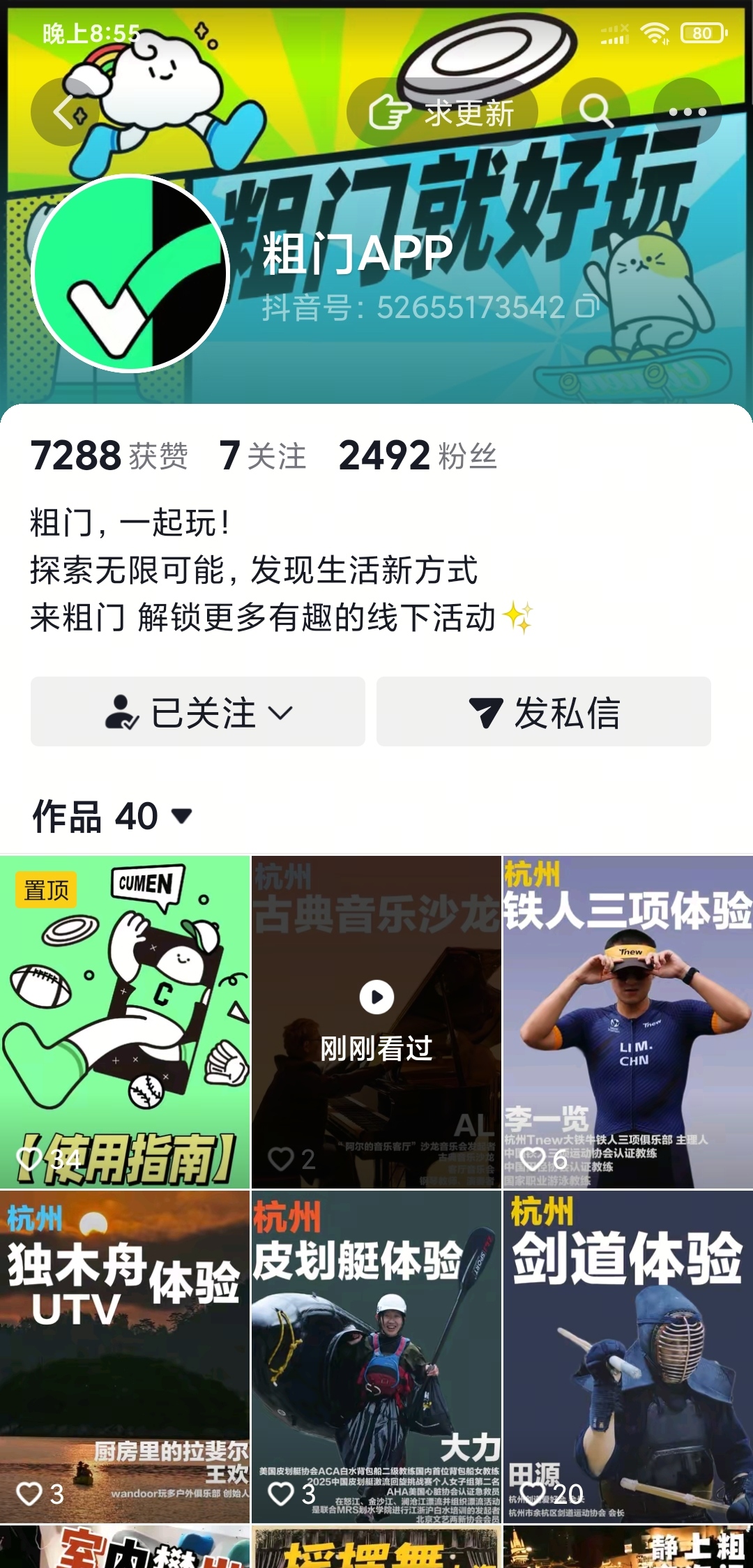This screenshot has height=1568, width=753.
Task: Watch the 独木舟体验 UTV video
Action: pyautogui.click(x=125, y=1357)
